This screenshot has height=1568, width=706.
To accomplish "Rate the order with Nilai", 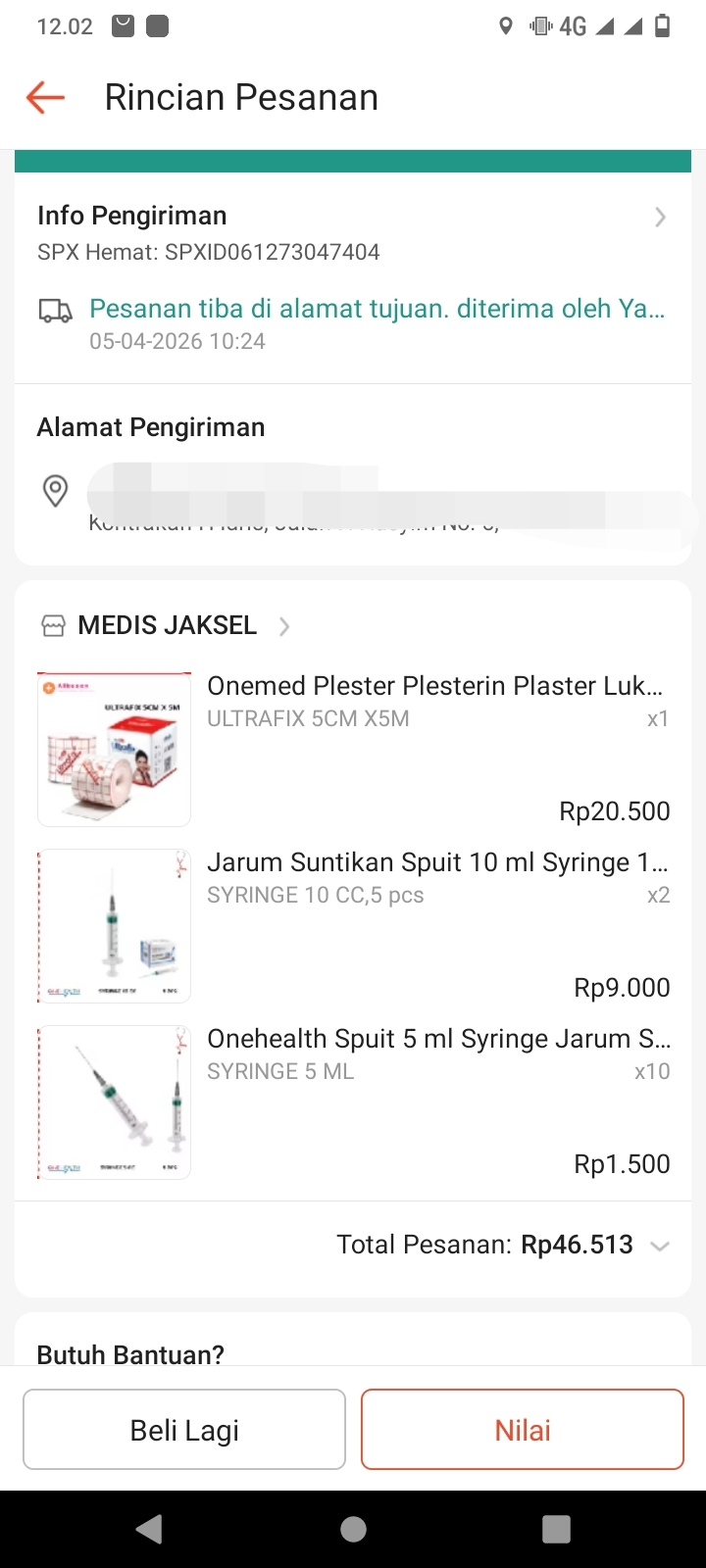I will 522,1430.
